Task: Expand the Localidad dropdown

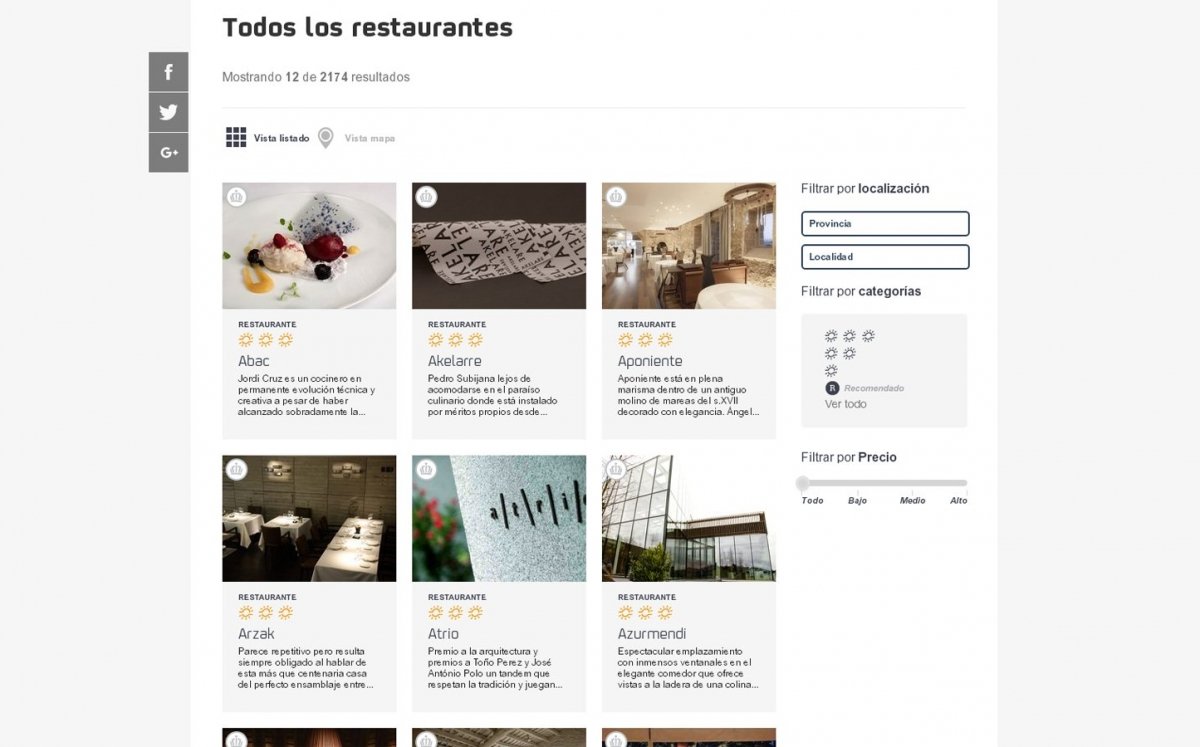Action: [885, 257]
